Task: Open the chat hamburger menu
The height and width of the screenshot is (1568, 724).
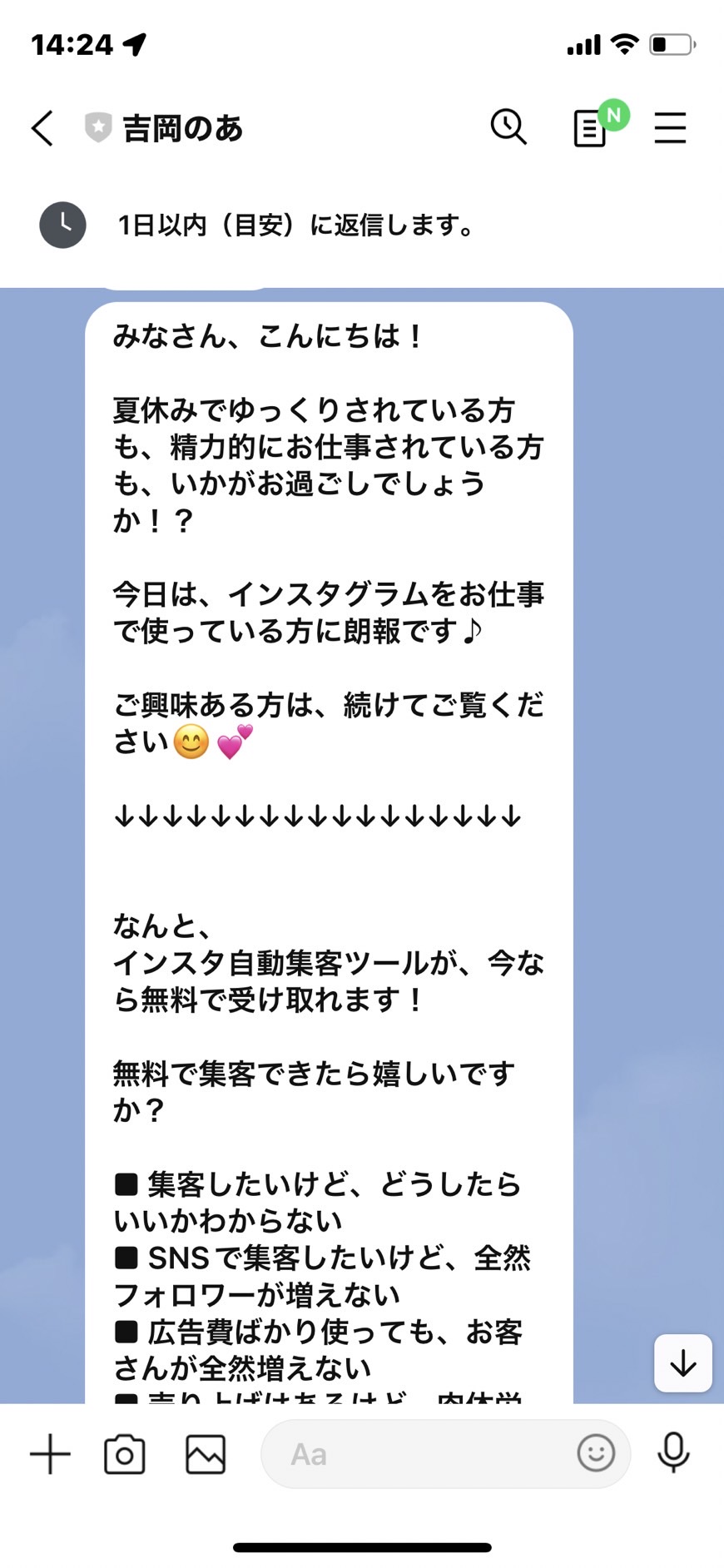Action: 670,128
